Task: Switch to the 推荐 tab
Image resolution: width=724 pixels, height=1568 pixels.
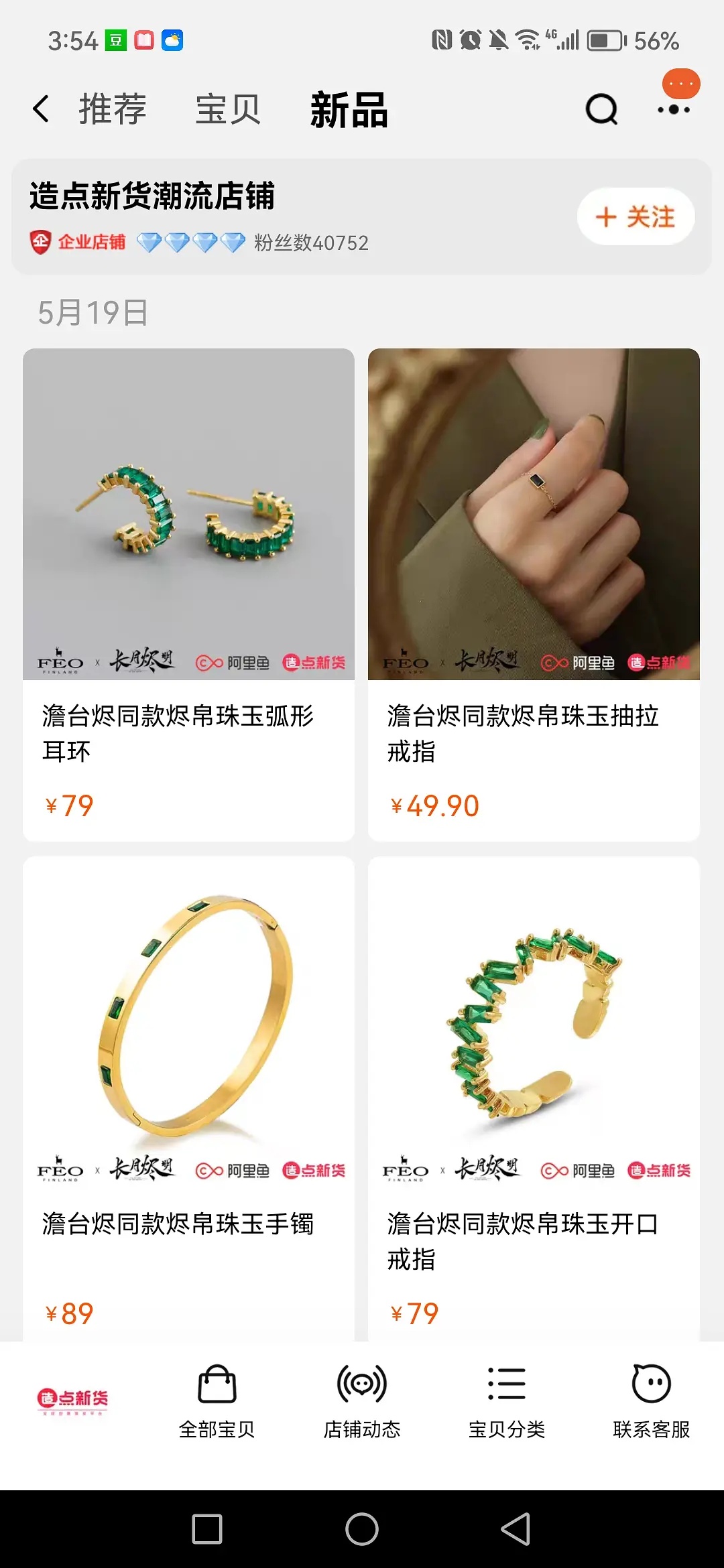Action: click(x=113, y=109)
